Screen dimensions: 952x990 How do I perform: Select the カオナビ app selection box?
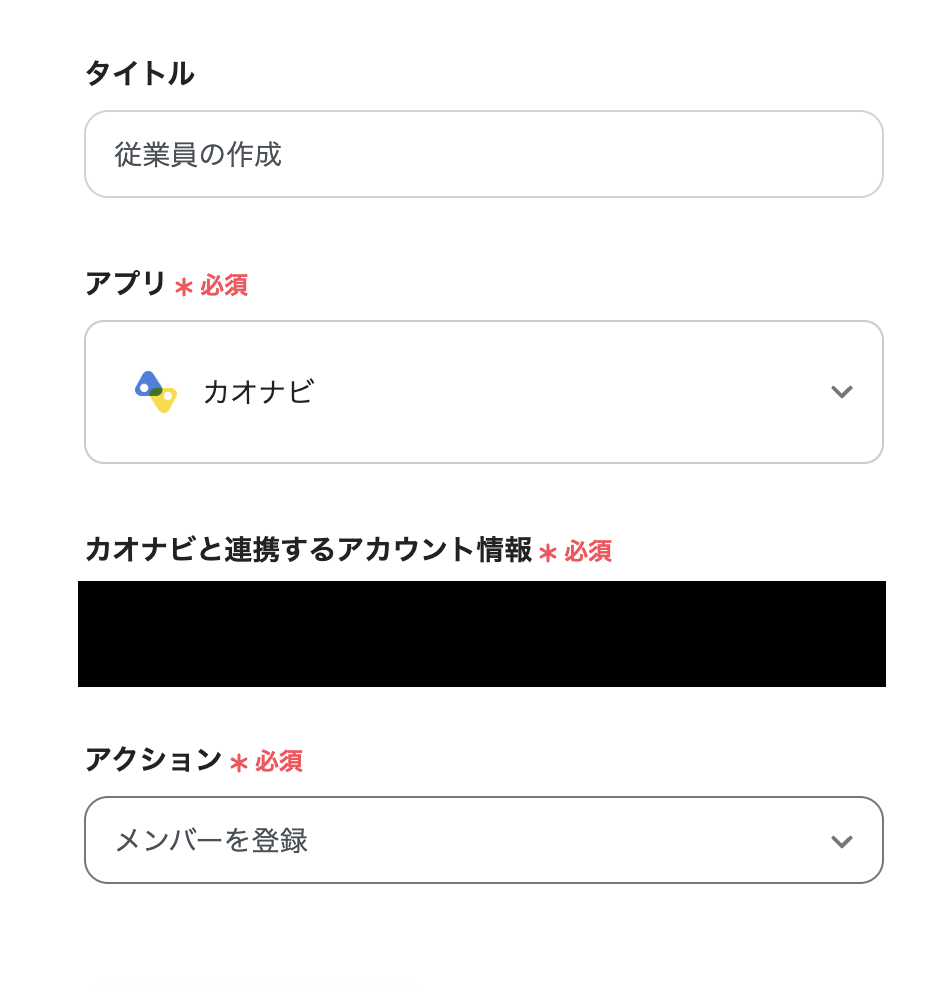click(483, 391)
